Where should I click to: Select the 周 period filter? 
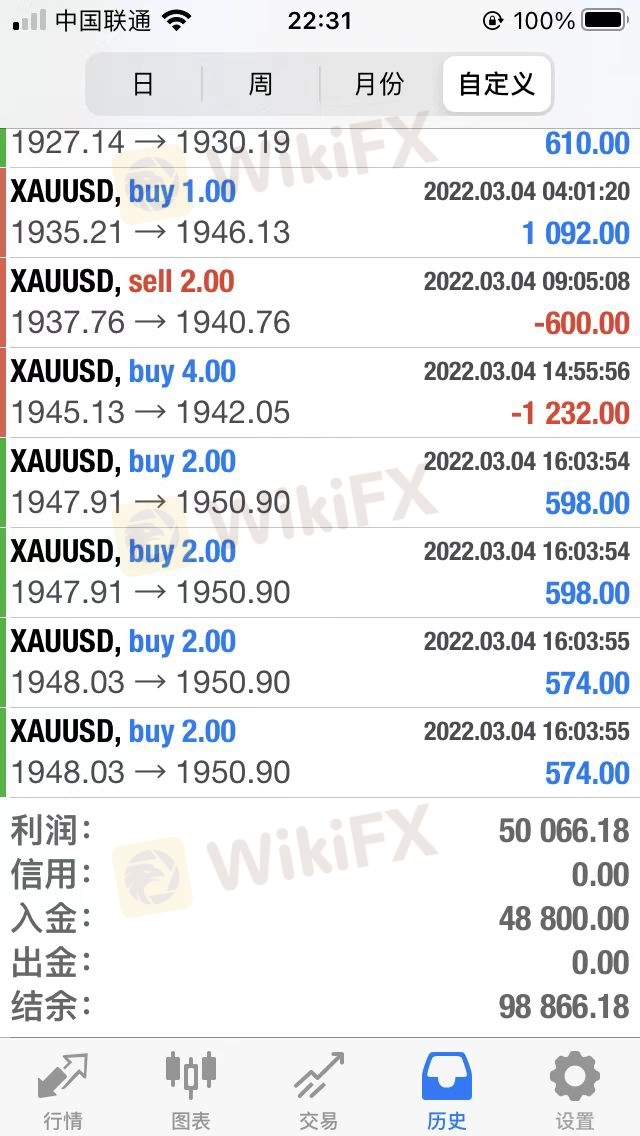pos(260,84)
